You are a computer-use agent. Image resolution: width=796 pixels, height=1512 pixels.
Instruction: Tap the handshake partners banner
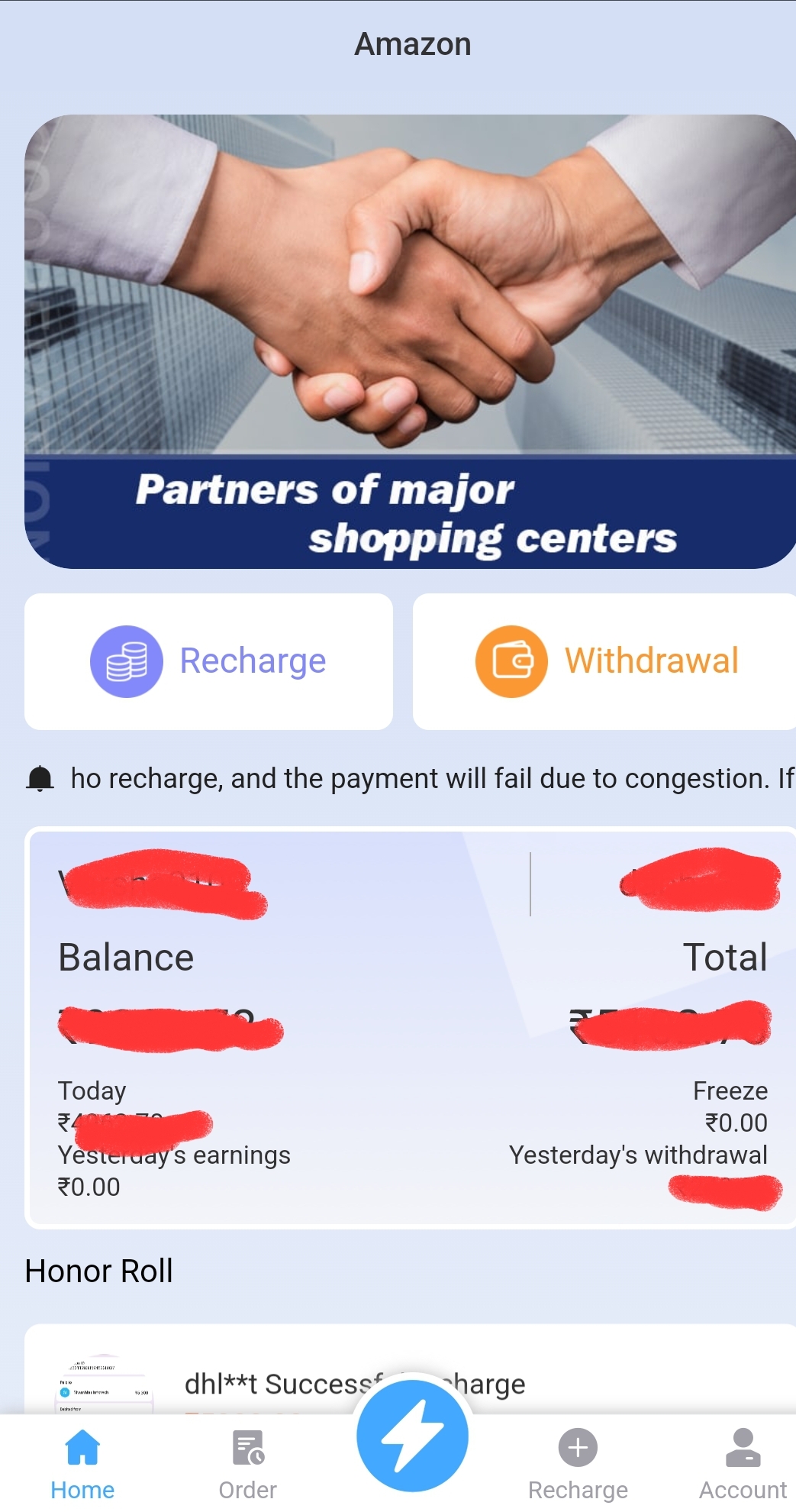click(x=410, y=341)
